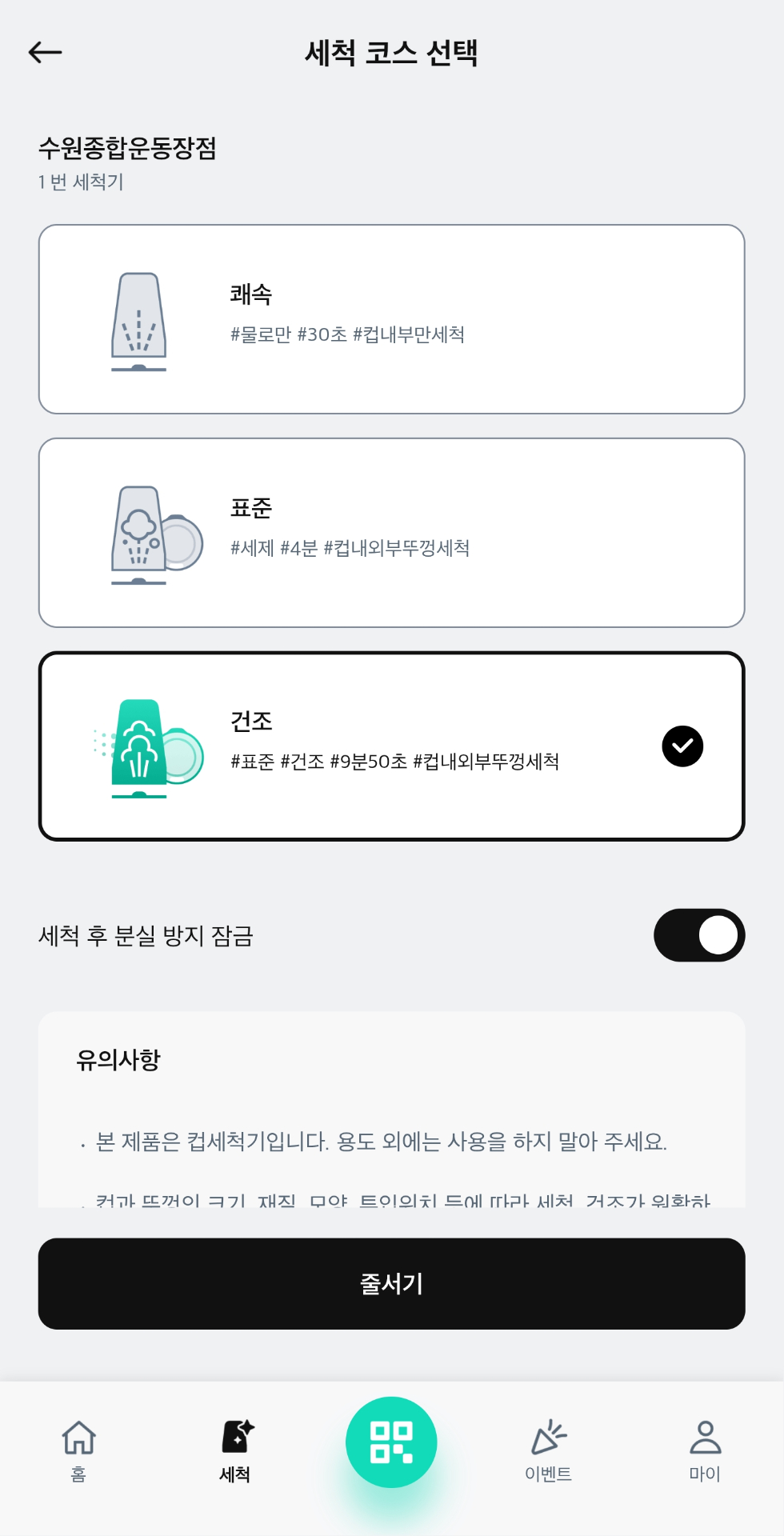784x1536 pixels.
Task: Open the 세척 tab
Action: (235, 1450)
